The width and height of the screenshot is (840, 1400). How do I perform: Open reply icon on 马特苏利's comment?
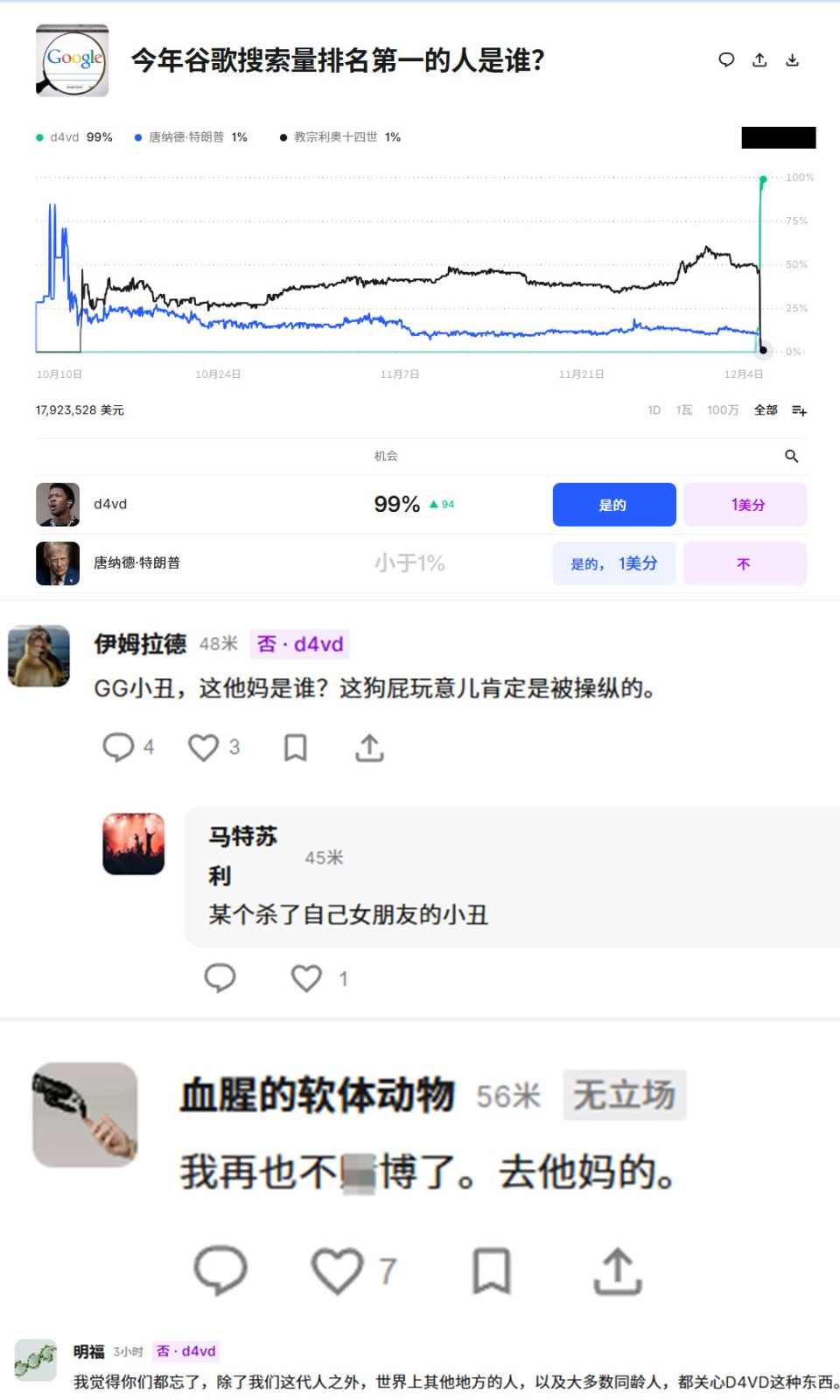pyautogui.click(x=220, y=978)
